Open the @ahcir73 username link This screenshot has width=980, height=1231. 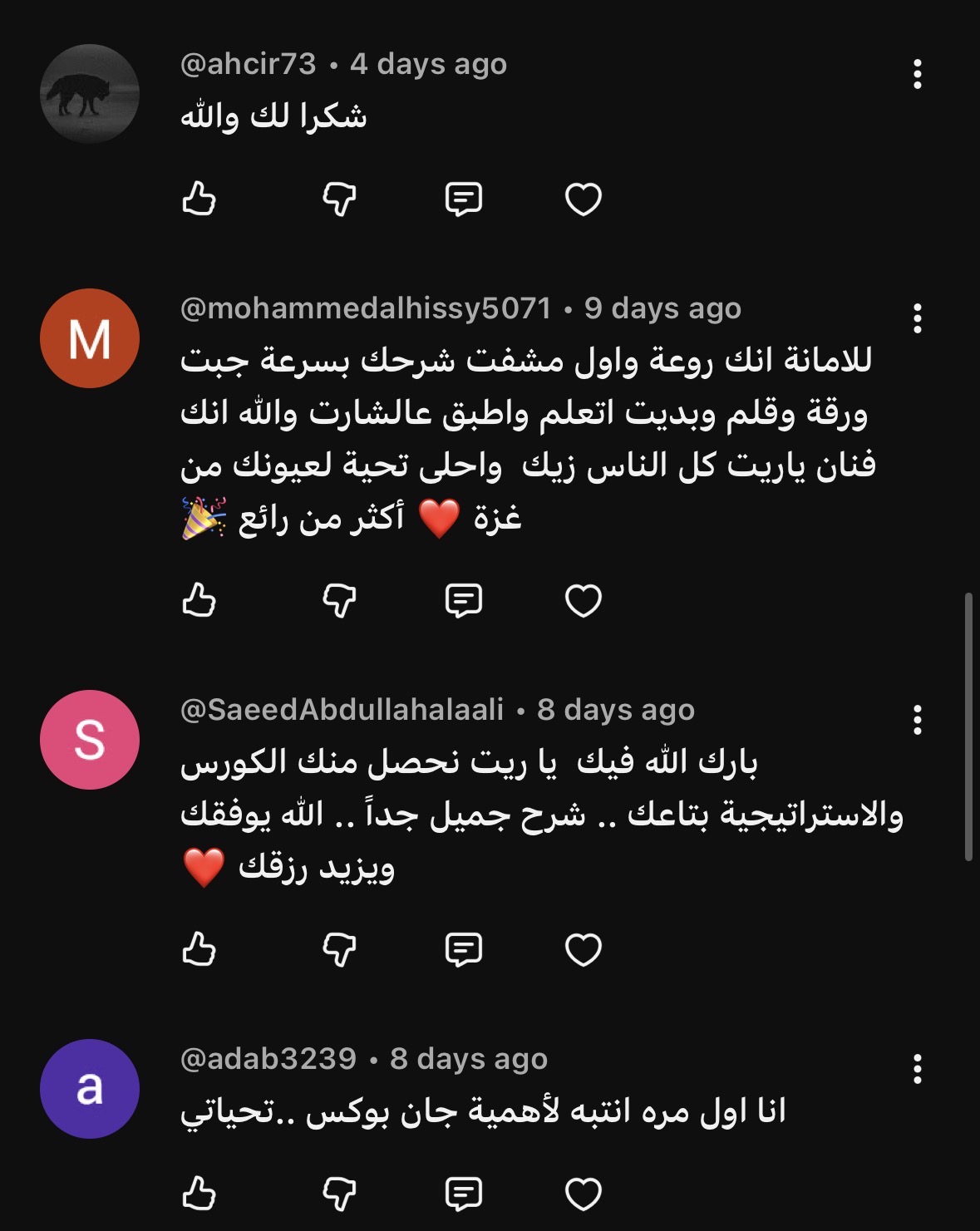coord(248,64)
